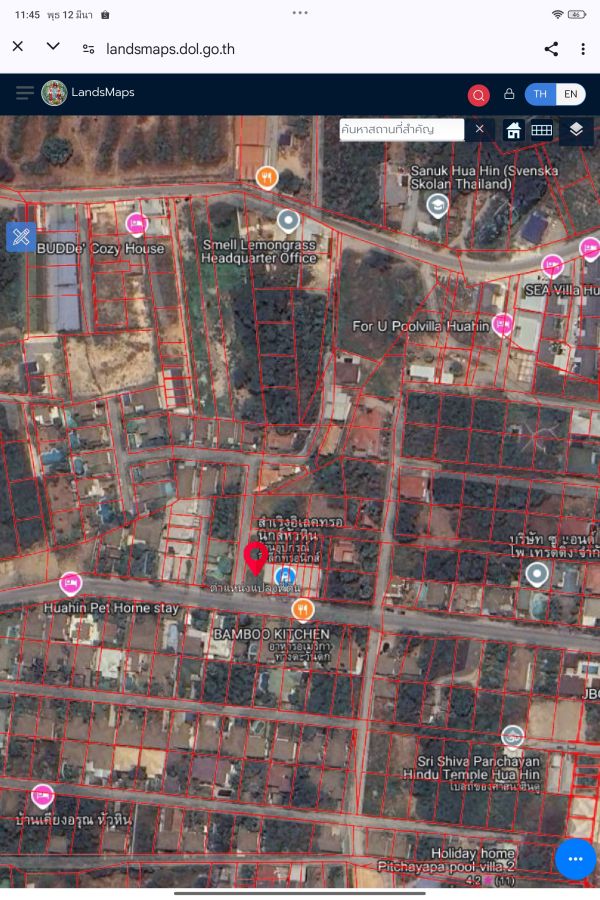Expand the browser dropdown chevron

pos(53,46)
